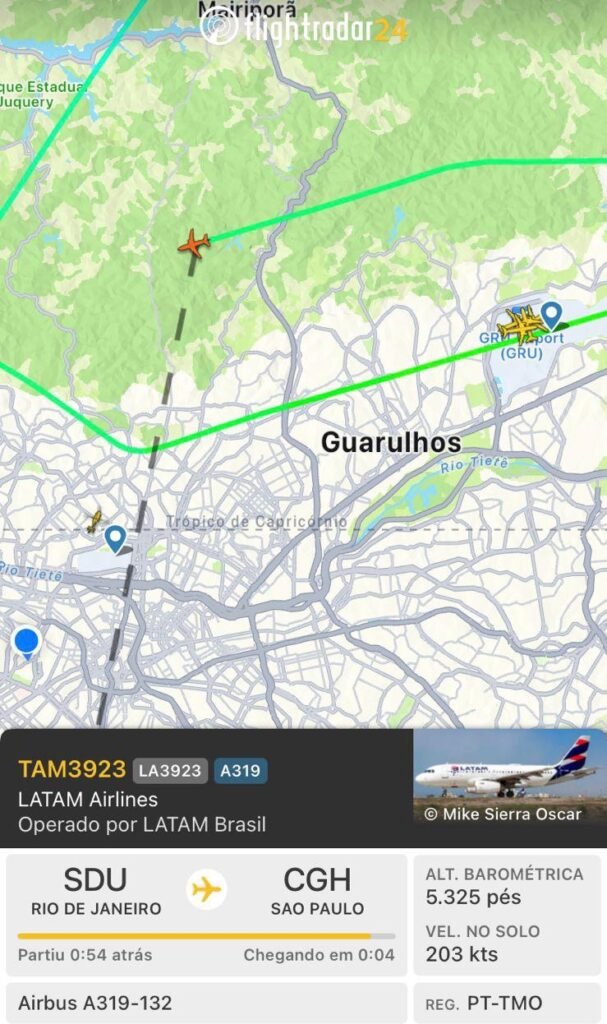This screenshot has width=607, height=1024.
Task: Select the yellow aircraft parked at GRU
Action: point(520,324)
